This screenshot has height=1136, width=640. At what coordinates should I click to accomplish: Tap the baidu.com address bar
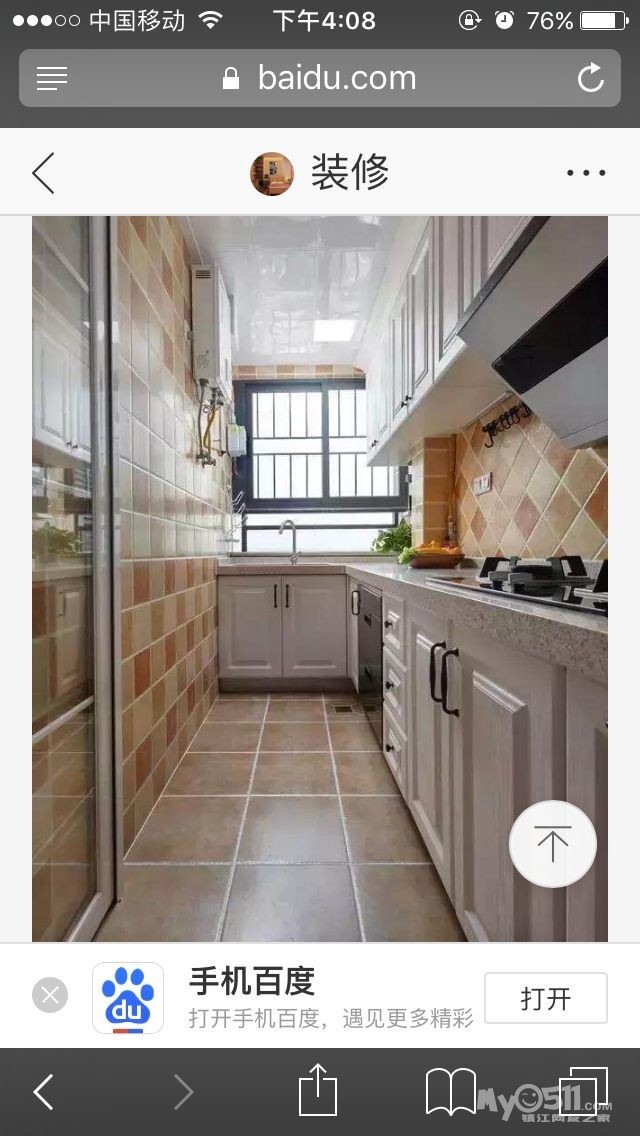point(320,78)
